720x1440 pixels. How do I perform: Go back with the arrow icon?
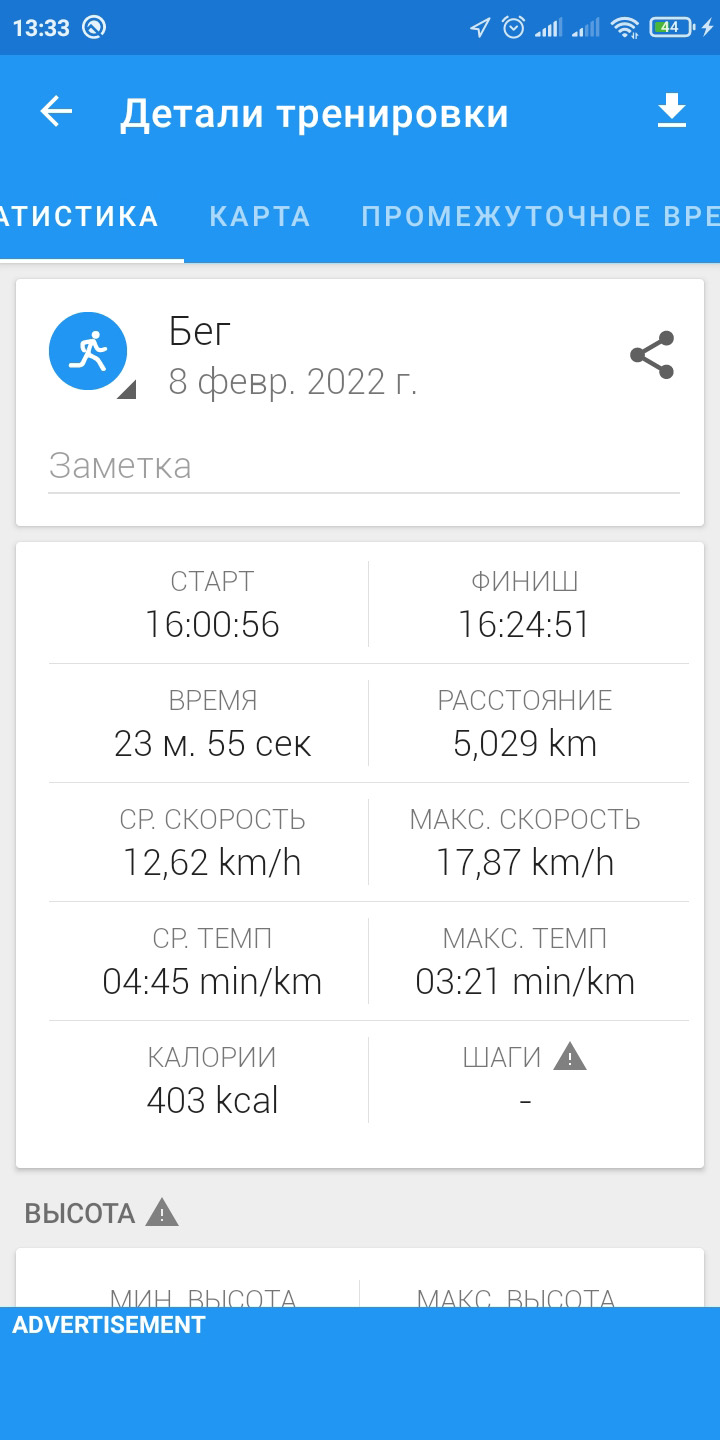point(56,112)
